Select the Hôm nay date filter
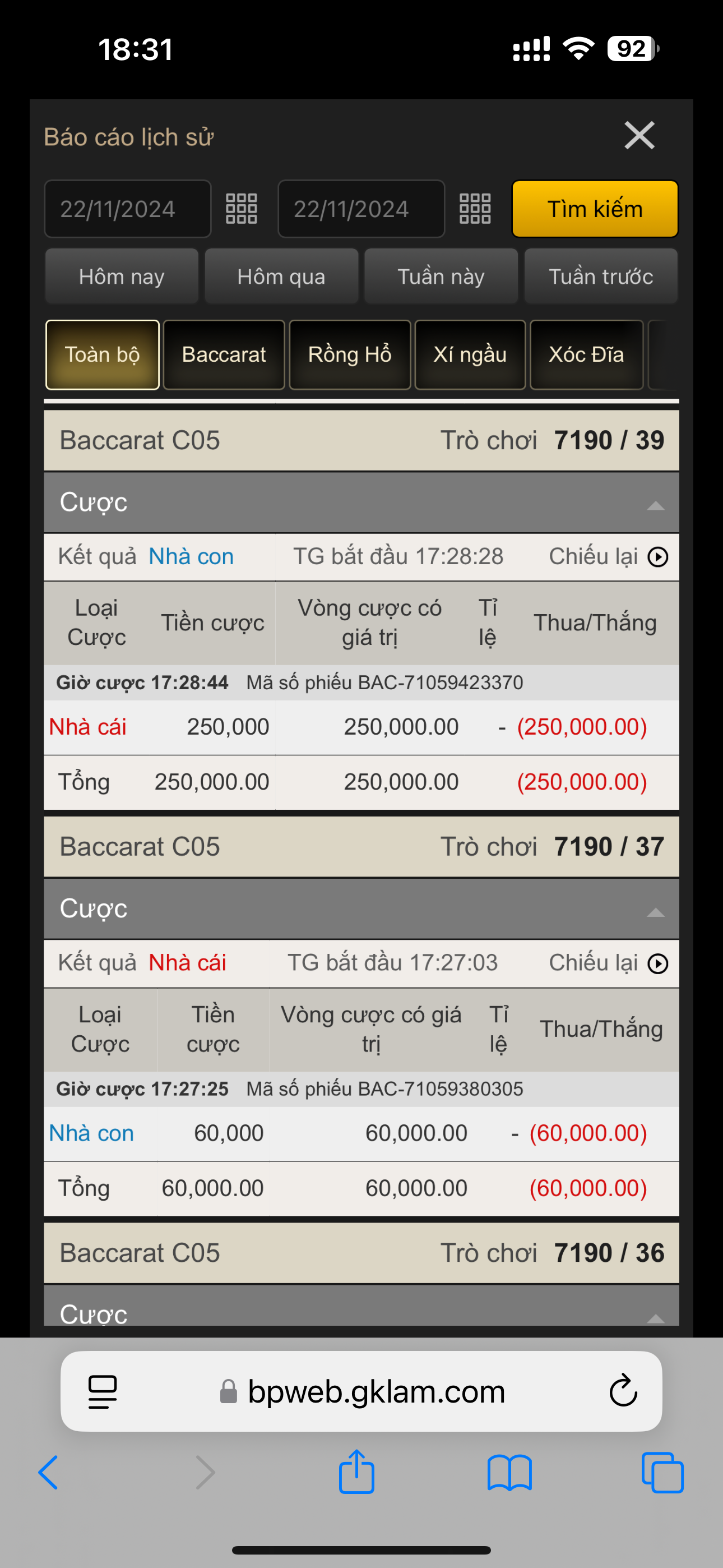Screen dimensions: 723x1568 [122, 276]
